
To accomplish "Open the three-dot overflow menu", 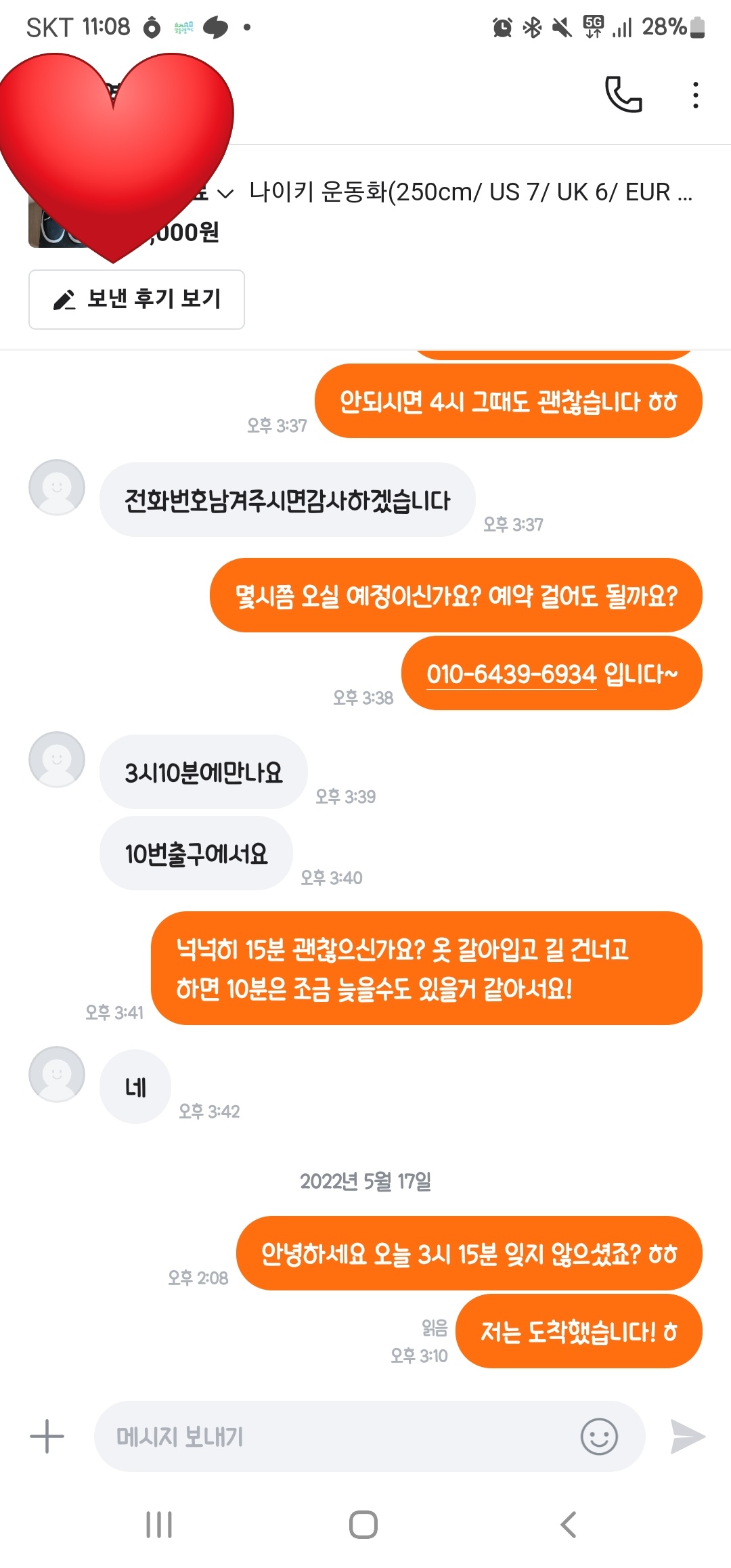I will 695,95.
